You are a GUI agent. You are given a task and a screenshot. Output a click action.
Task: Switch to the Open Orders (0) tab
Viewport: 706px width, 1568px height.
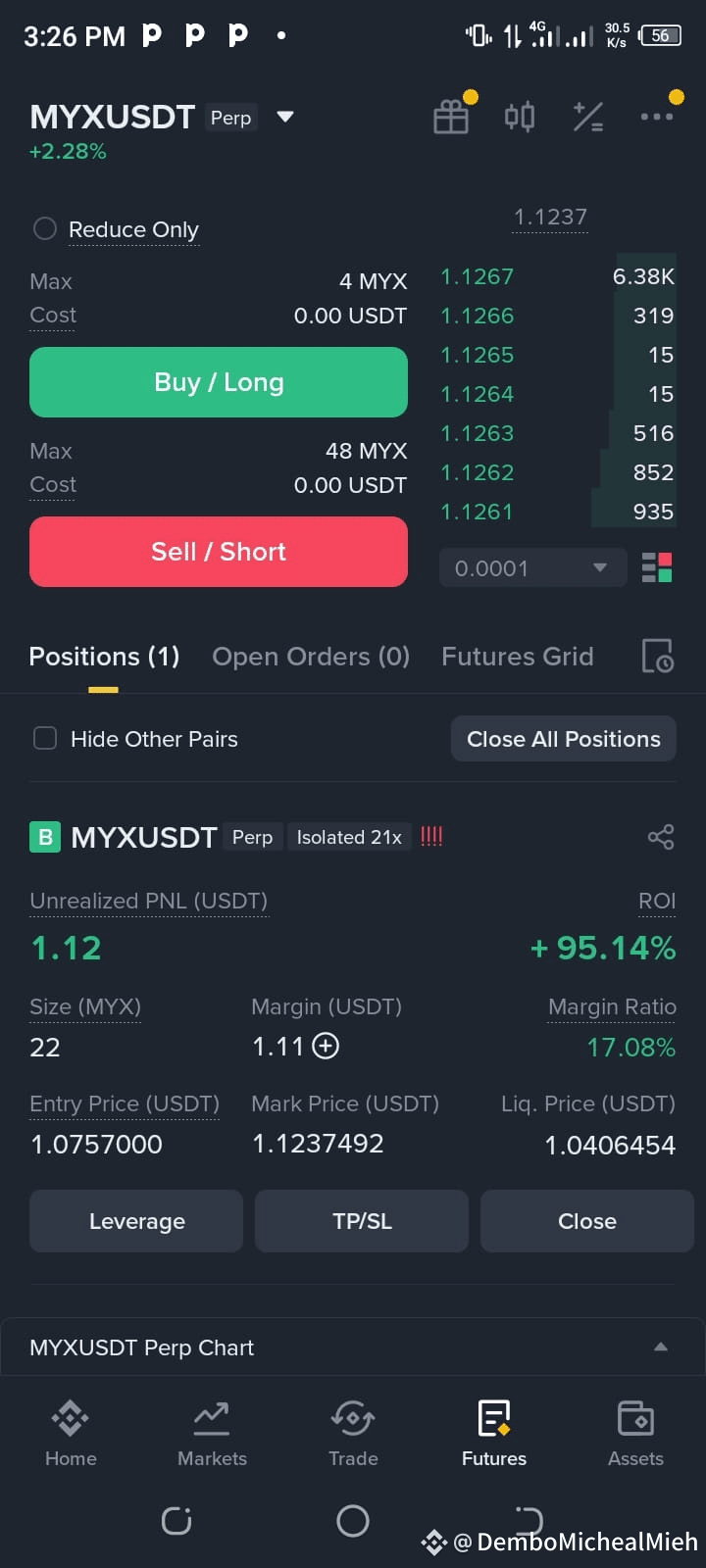point(311,657)
